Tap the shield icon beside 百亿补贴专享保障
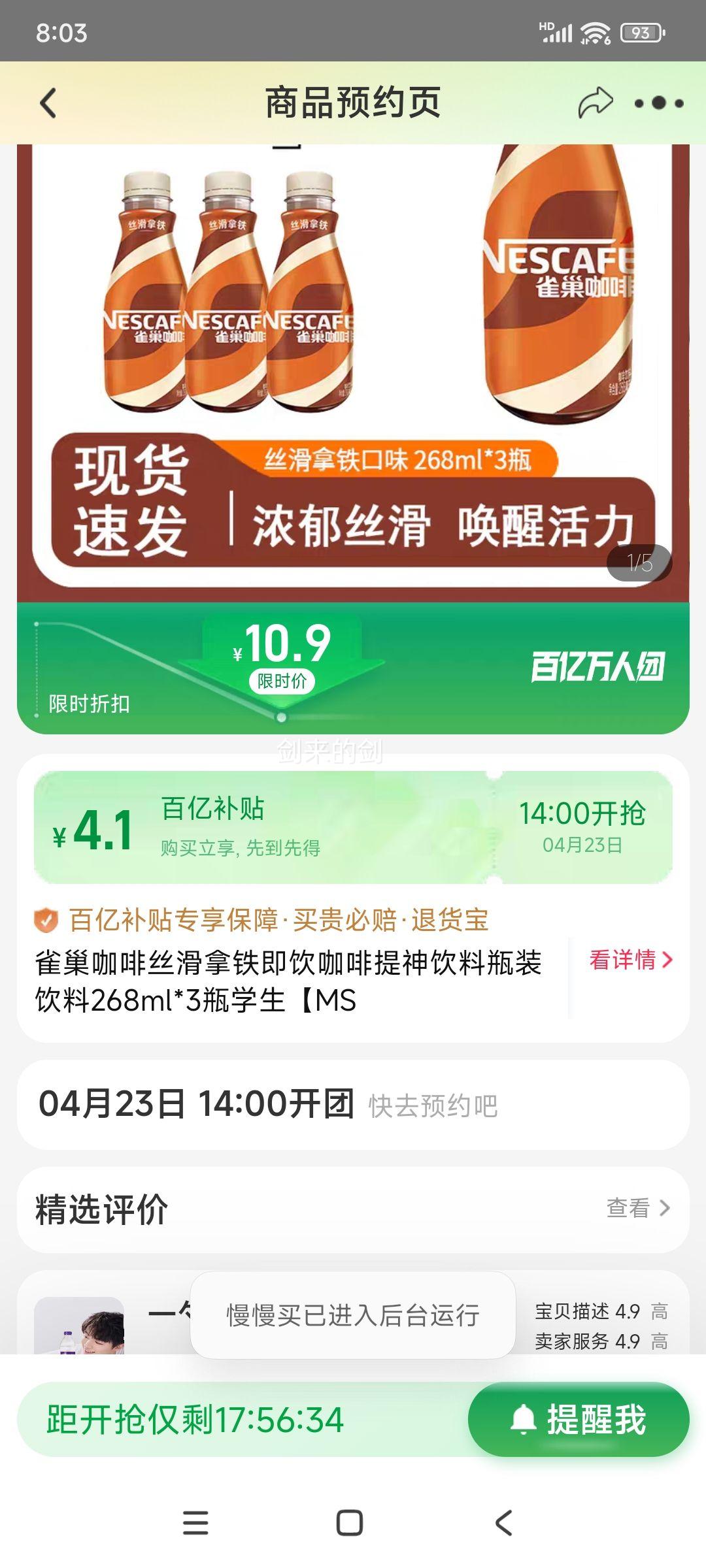Viewport: 706px width, 1568px height. click(46, 920)
